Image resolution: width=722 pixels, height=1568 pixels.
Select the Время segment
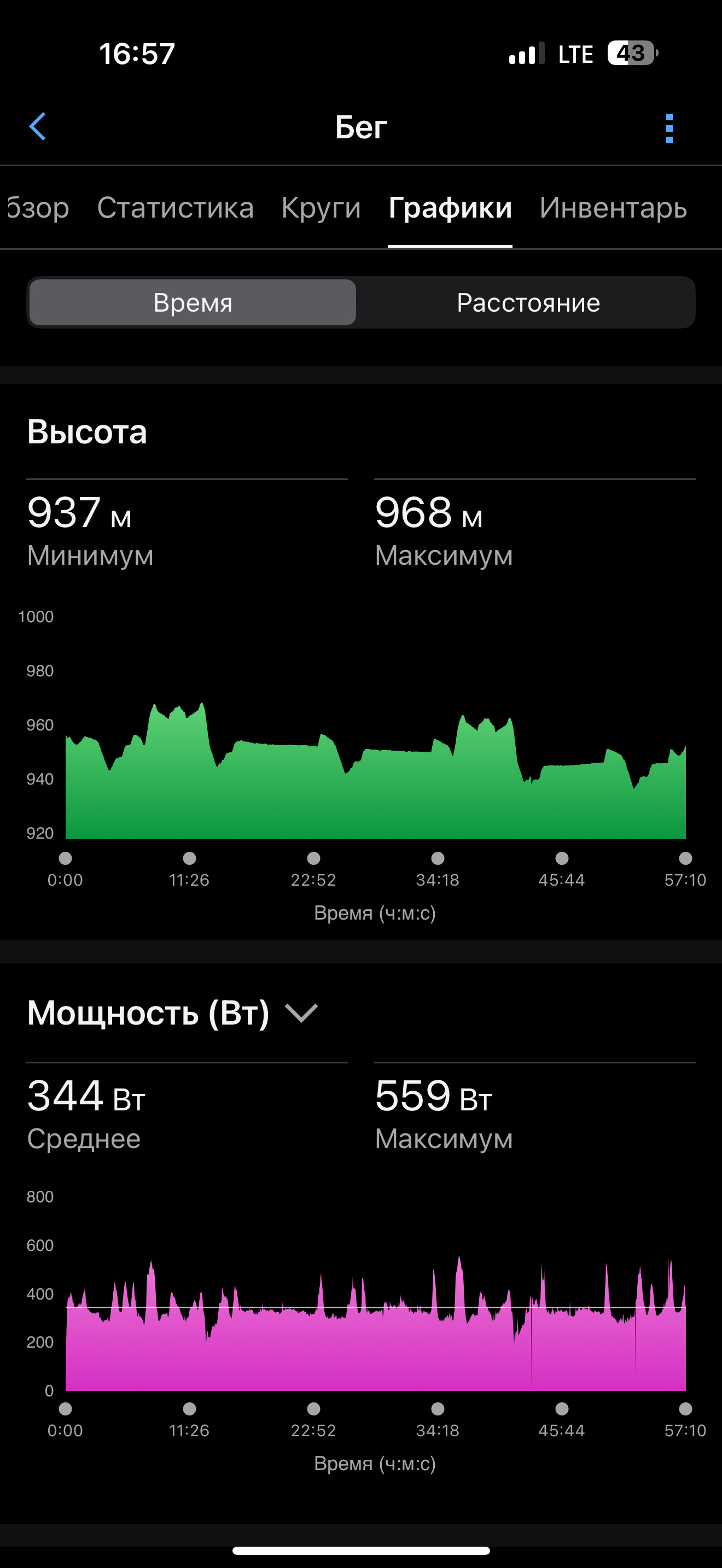pos(193,302)
